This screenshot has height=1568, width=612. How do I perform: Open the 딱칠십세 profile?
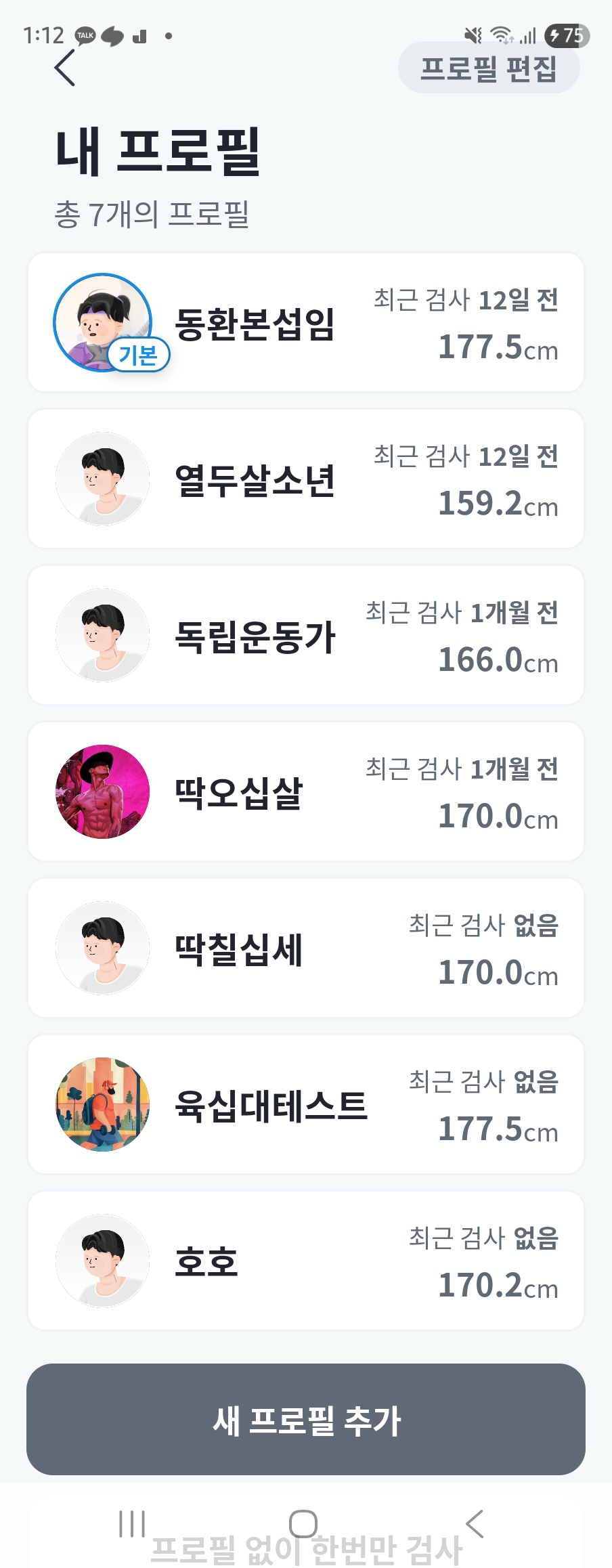point(305,949)
